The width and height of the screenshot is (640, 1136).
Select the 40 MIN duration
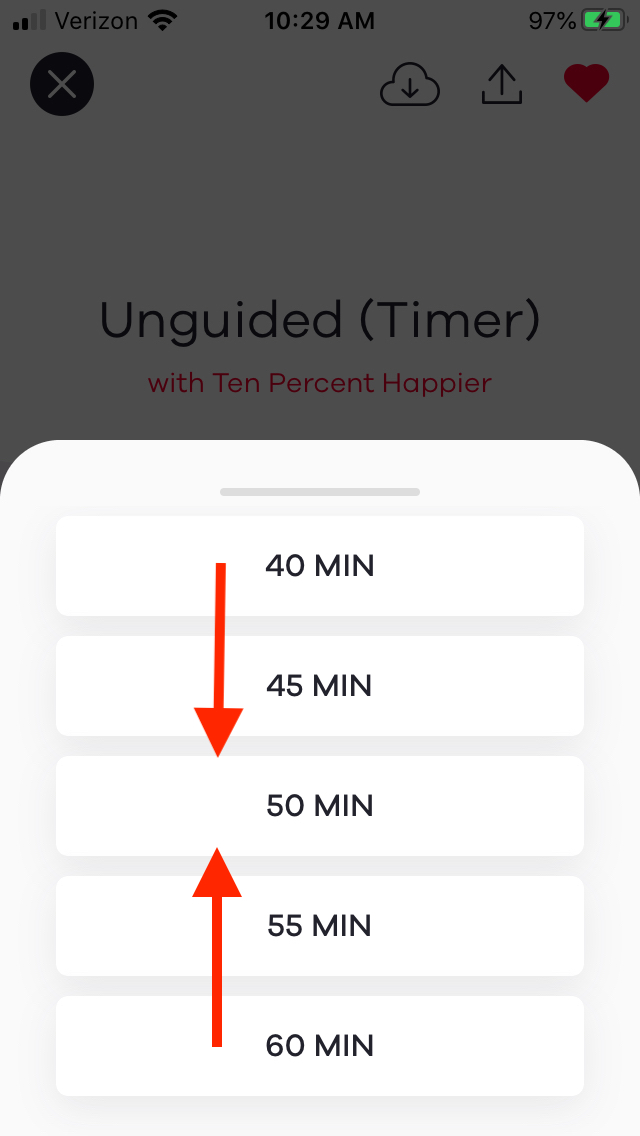click(320, 566)
